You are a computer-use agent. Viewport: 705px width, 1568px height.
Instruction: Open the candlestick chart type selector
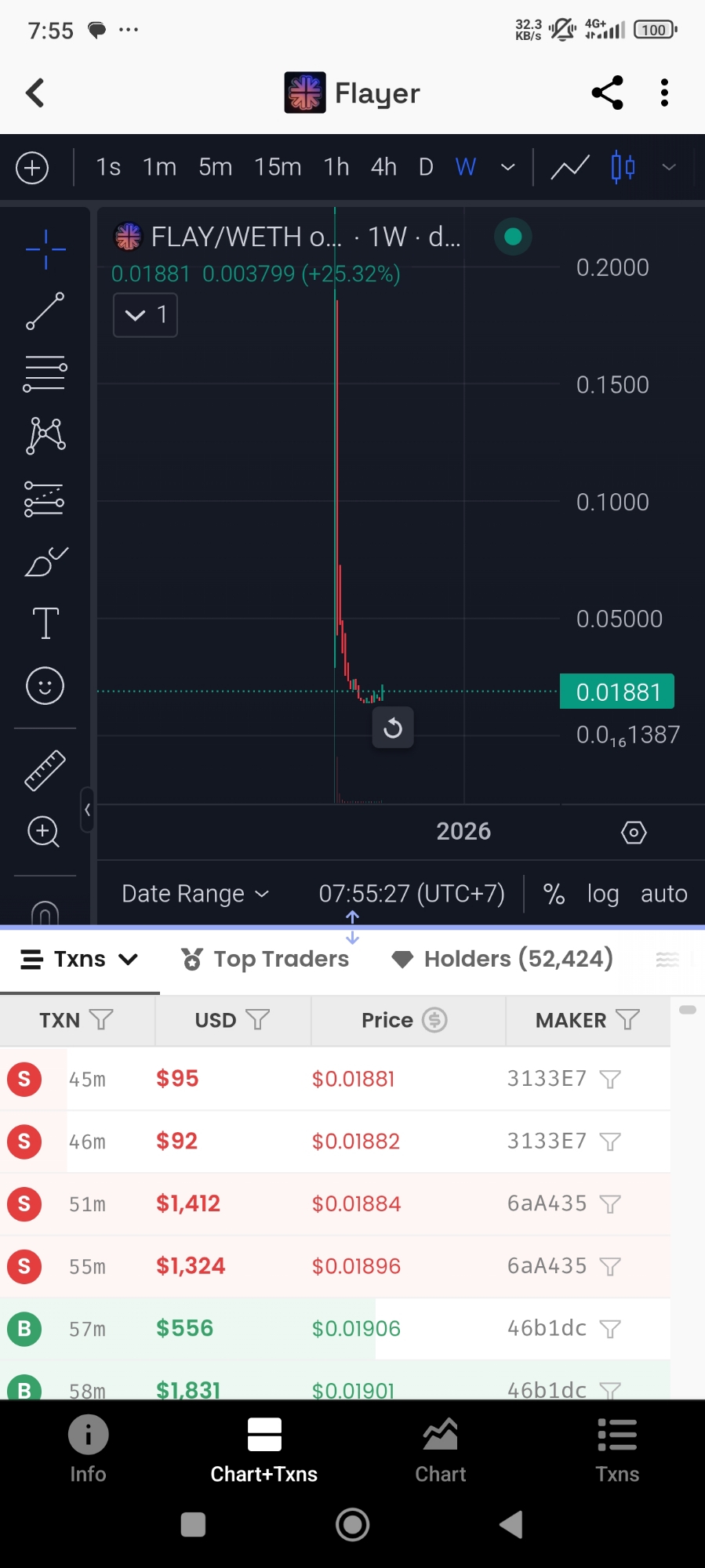(623, 167)
